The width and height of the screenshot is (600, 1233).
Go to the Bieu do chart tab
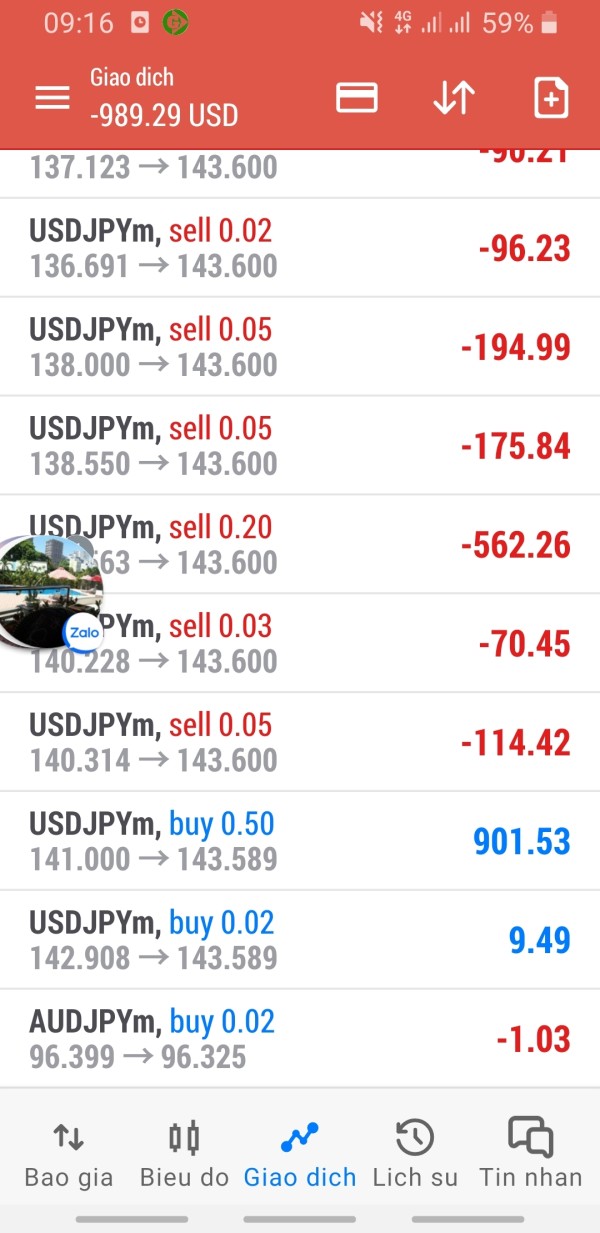tap(184, 1155)
